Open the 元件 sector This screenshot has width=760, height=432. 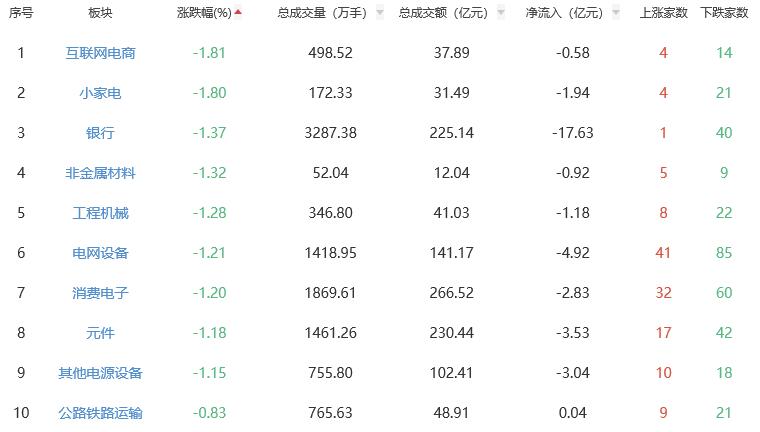[100, 333]
